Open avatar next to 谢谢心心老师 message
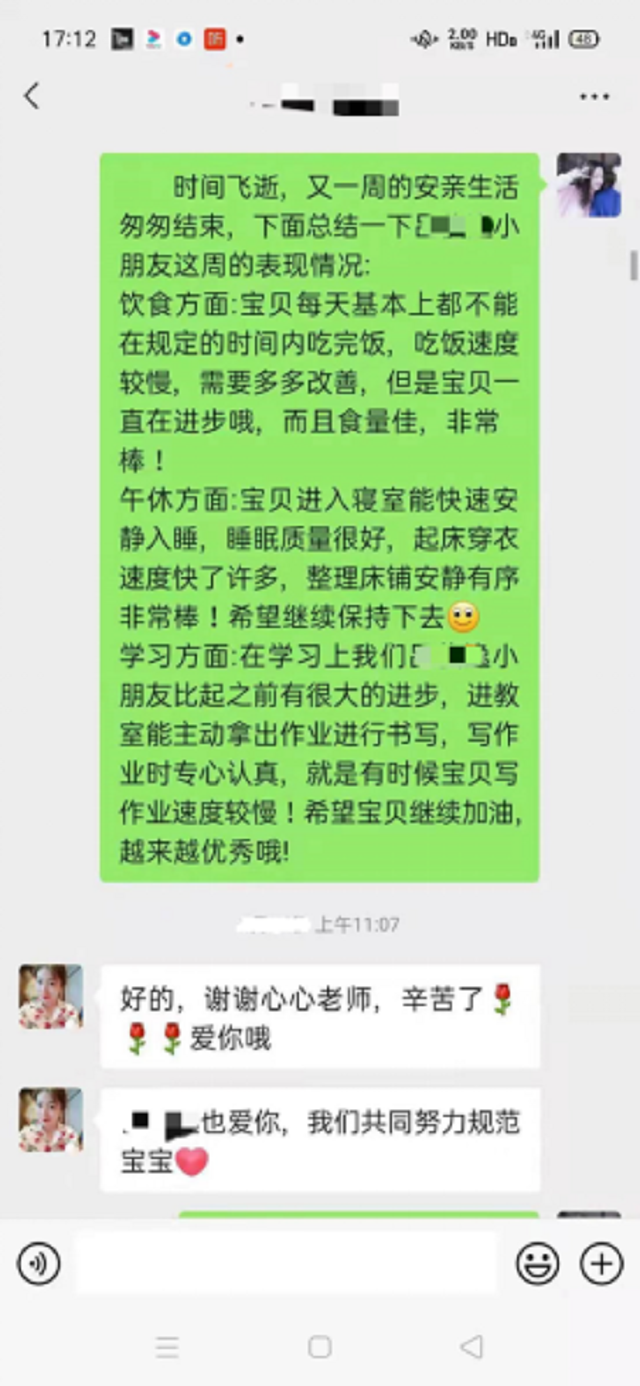Viewport: 640px width, 1386px height. 51,996
